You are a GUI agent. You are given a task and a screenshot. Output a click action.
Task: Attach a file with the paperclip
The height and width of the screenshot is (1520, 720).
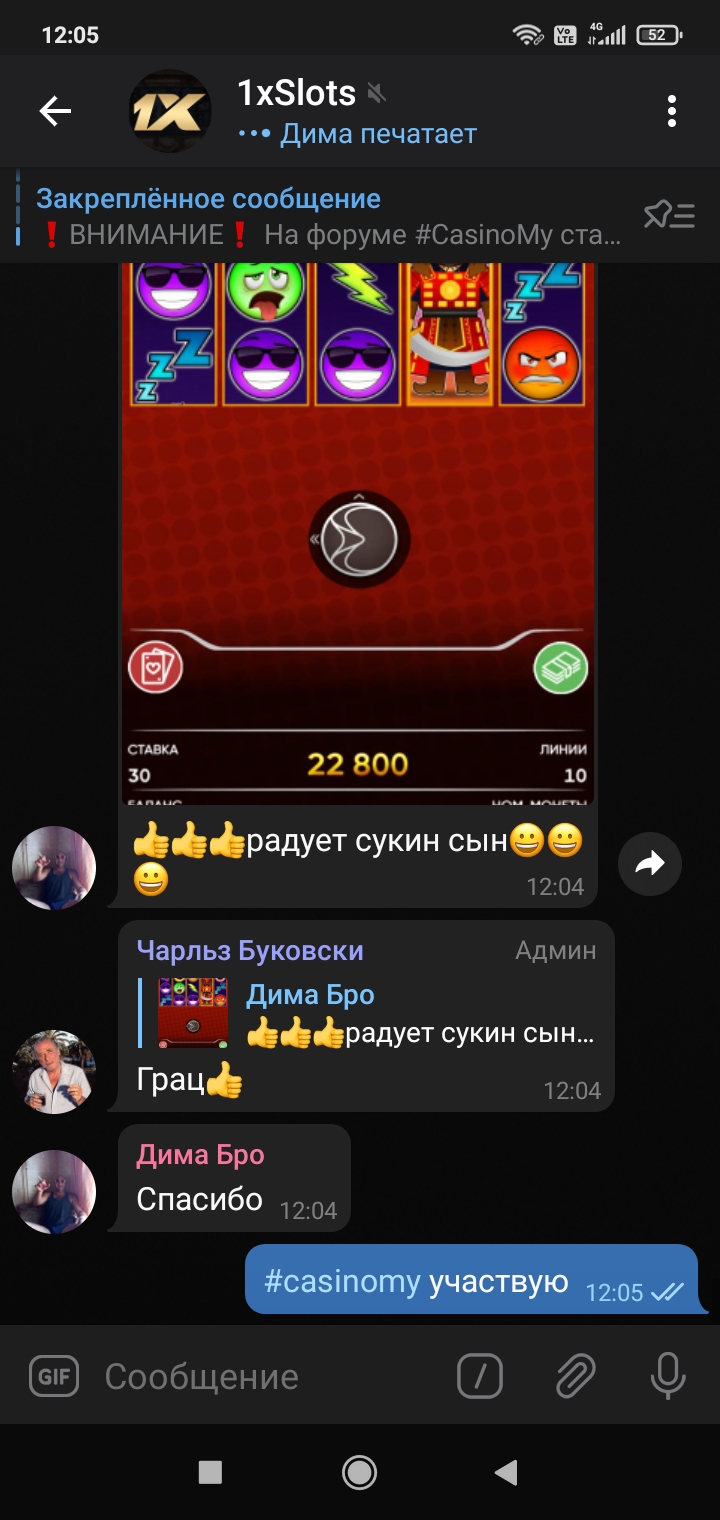pyautogui.click(x=575, y=1377)
